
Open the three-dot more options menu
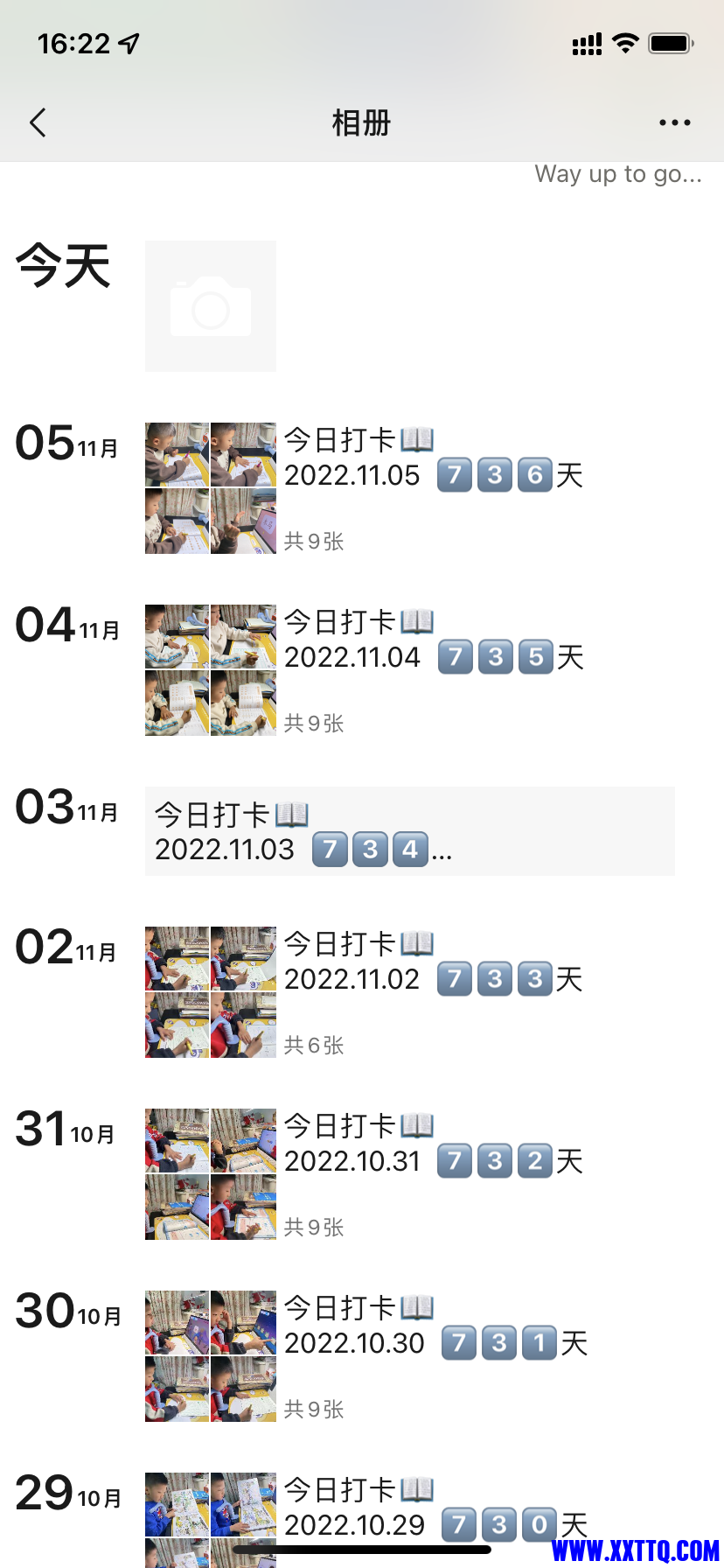[x=674, y=123]
